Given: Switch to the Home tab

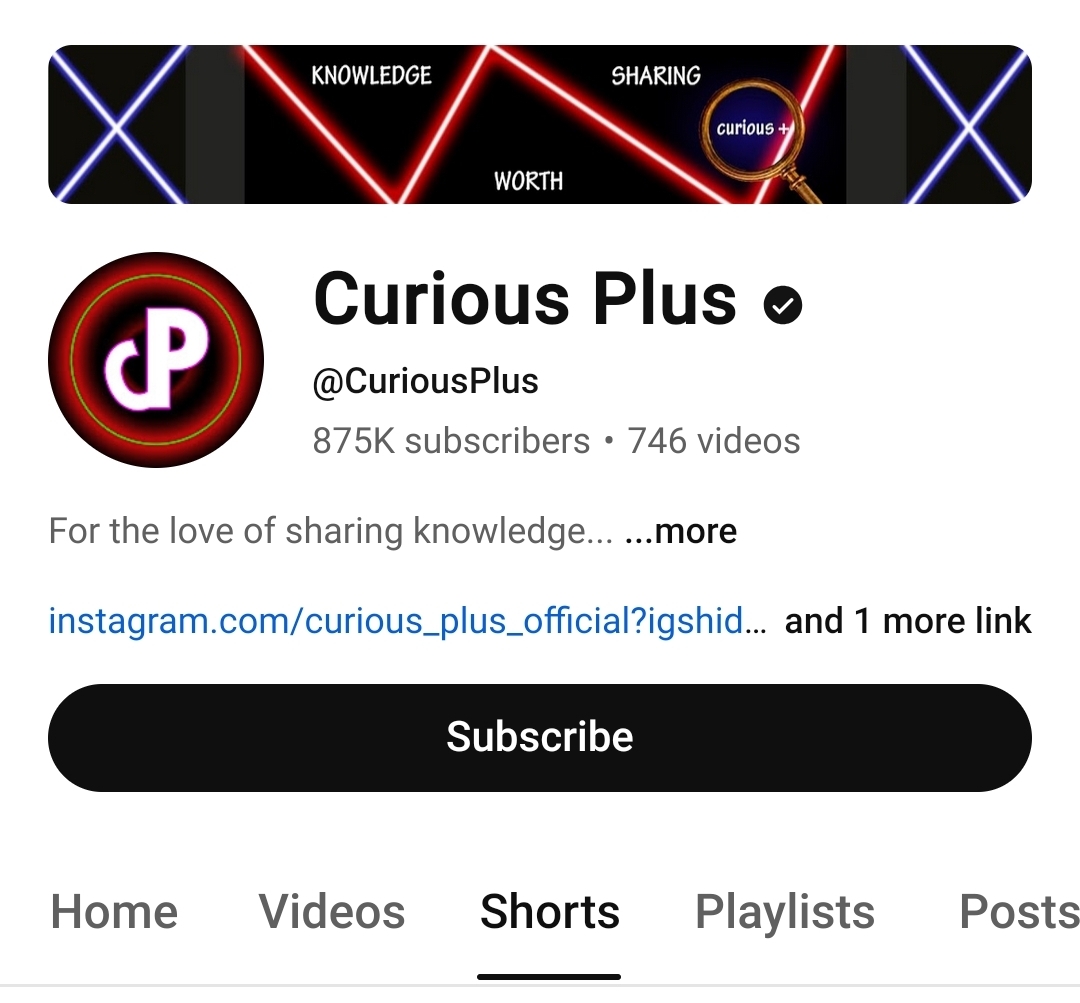Looking at the screenshot, I should 114,912.
